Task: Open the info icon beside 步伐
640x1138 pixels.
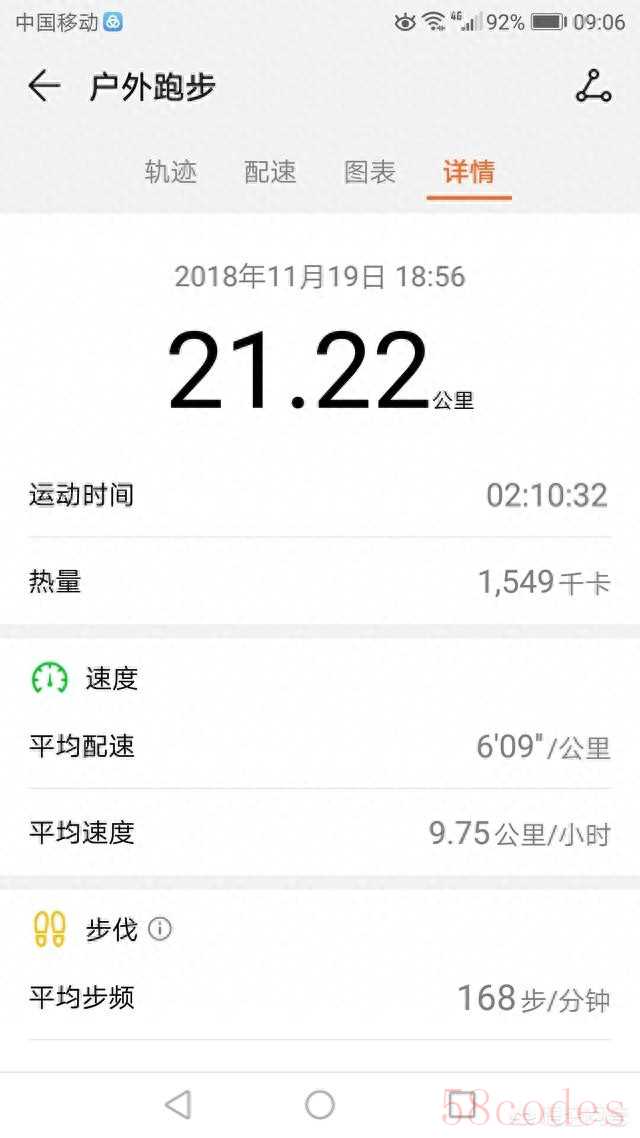Action: [x=160, y=928]
